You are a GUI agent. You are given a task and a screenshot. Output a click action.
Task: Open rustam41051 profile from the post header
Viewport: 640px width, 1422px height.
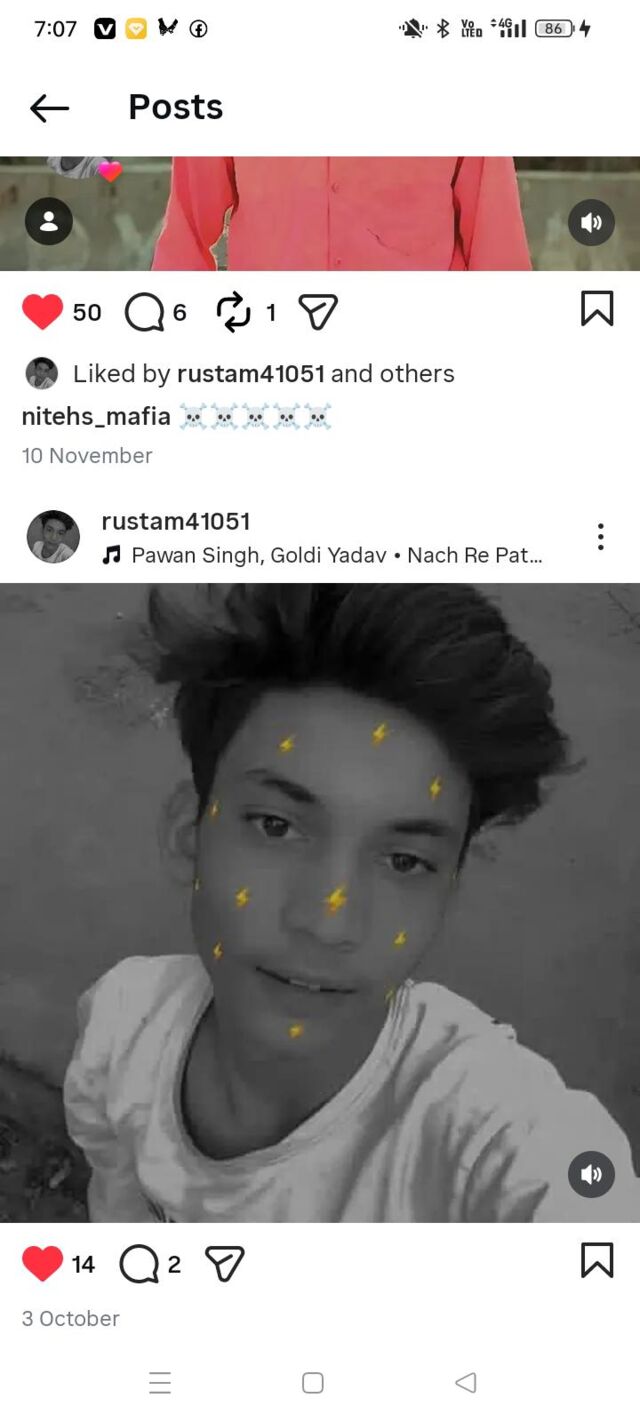[x=175, y=521]
